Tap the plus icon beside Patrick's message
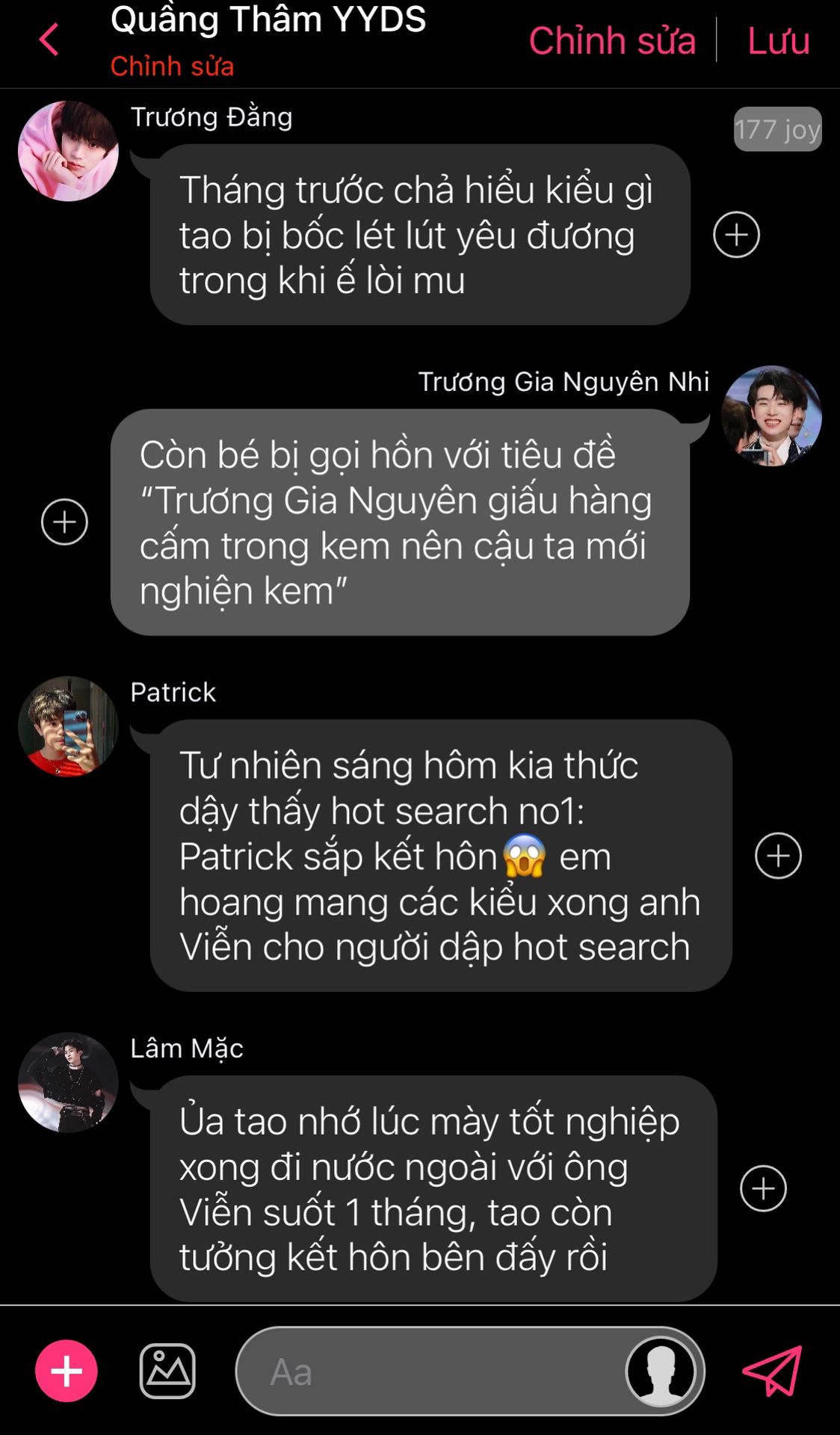This screenshot has height=1435, width=840. click(778, 856)
